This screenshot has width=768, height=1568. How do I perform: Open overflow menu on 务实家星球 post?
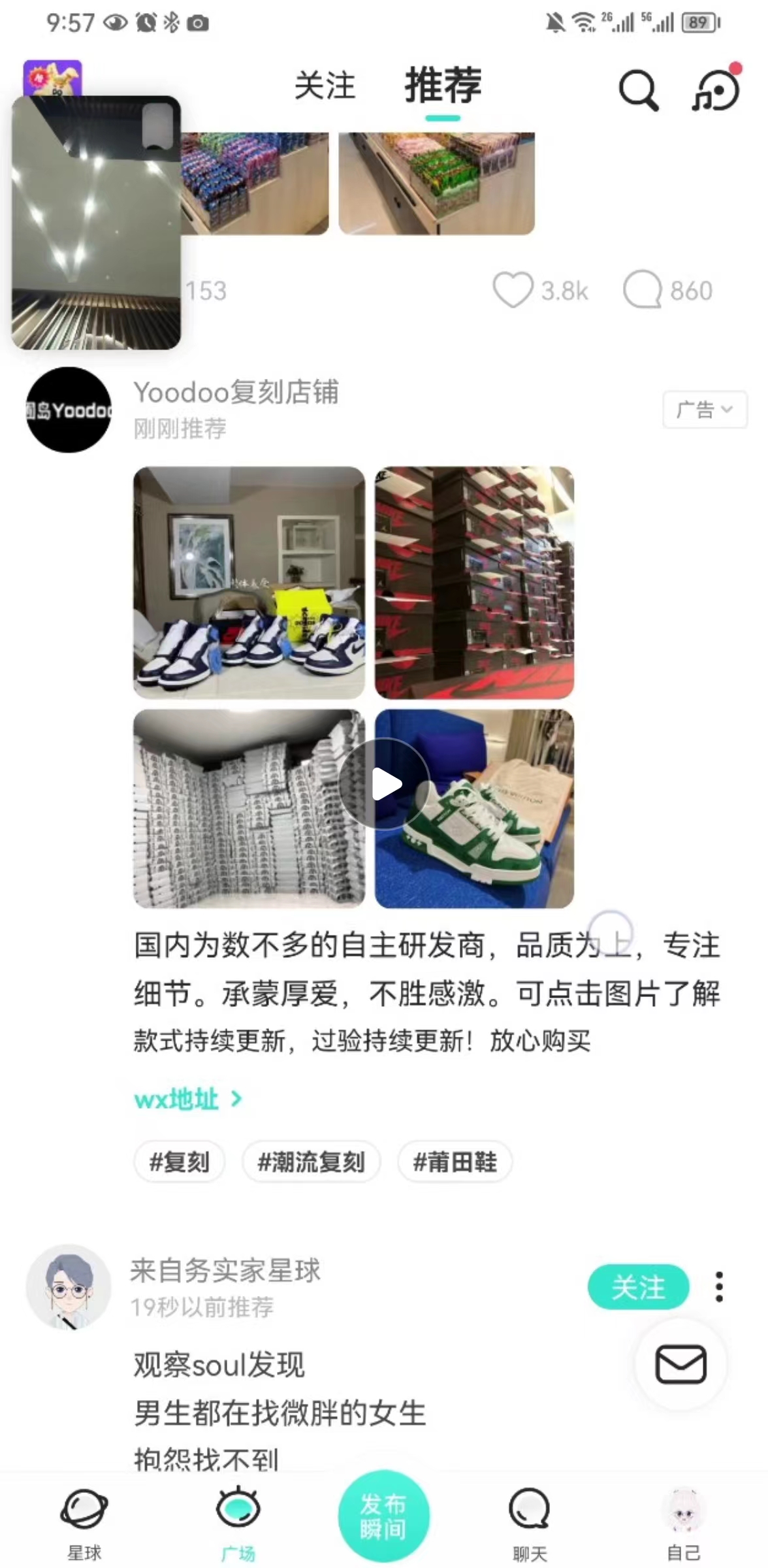pyautogui.click(x=719, y=1288)
